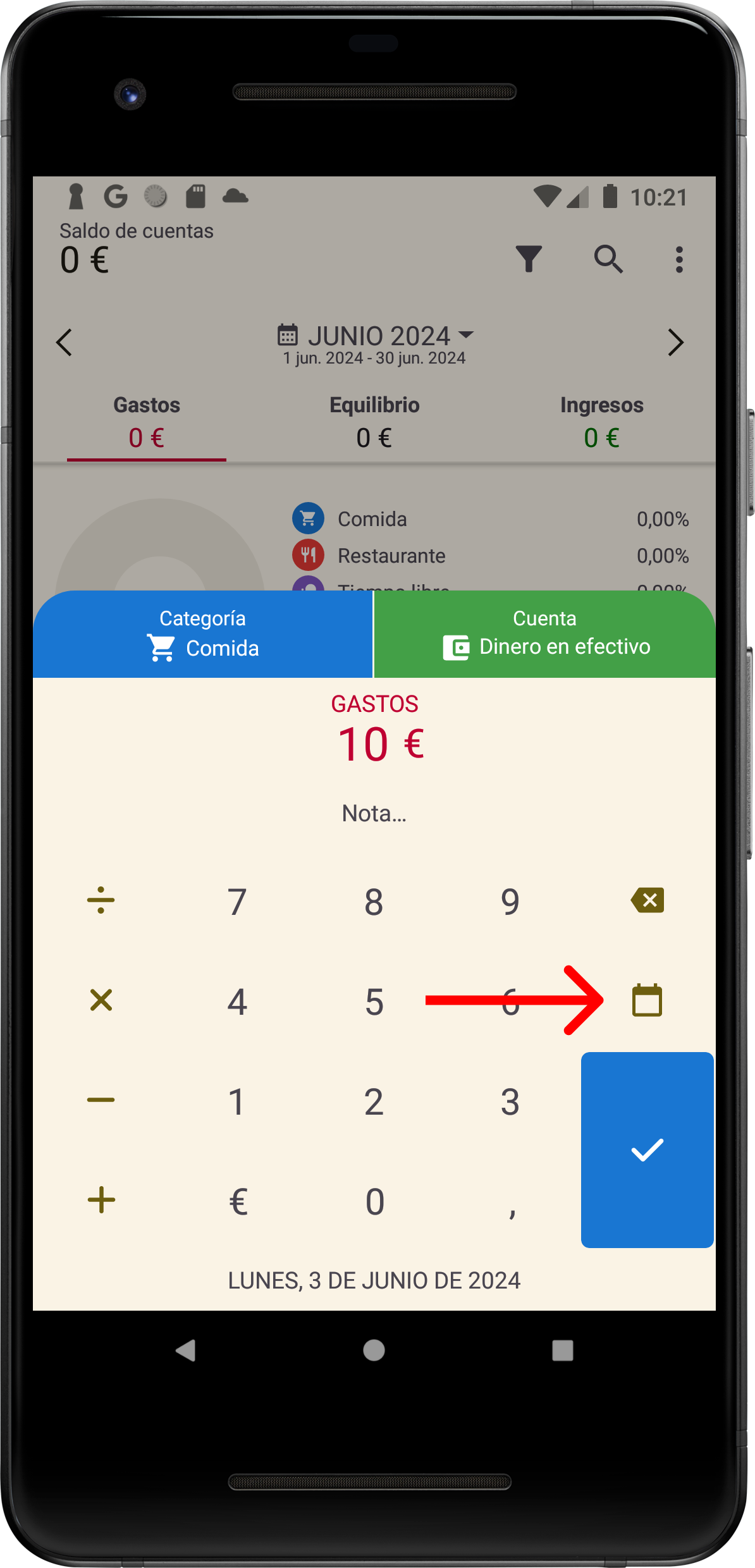This screenshot has width=755, height=1568.
Task: Enter digit 2 on the keypad
Action: click(x=374, y=1101)
